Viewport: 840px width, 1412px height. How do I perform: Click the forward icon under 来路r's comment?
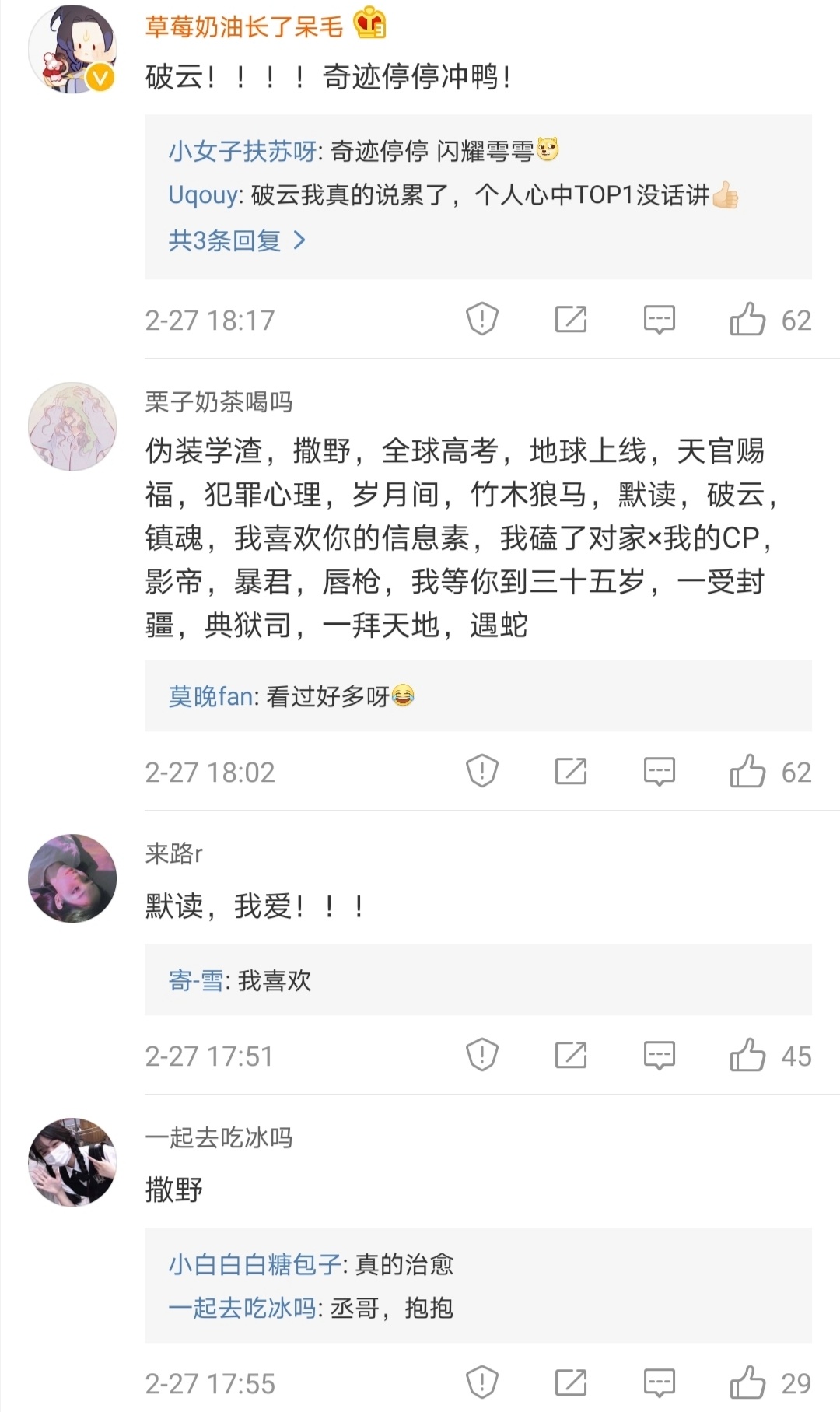(572, 1056)
